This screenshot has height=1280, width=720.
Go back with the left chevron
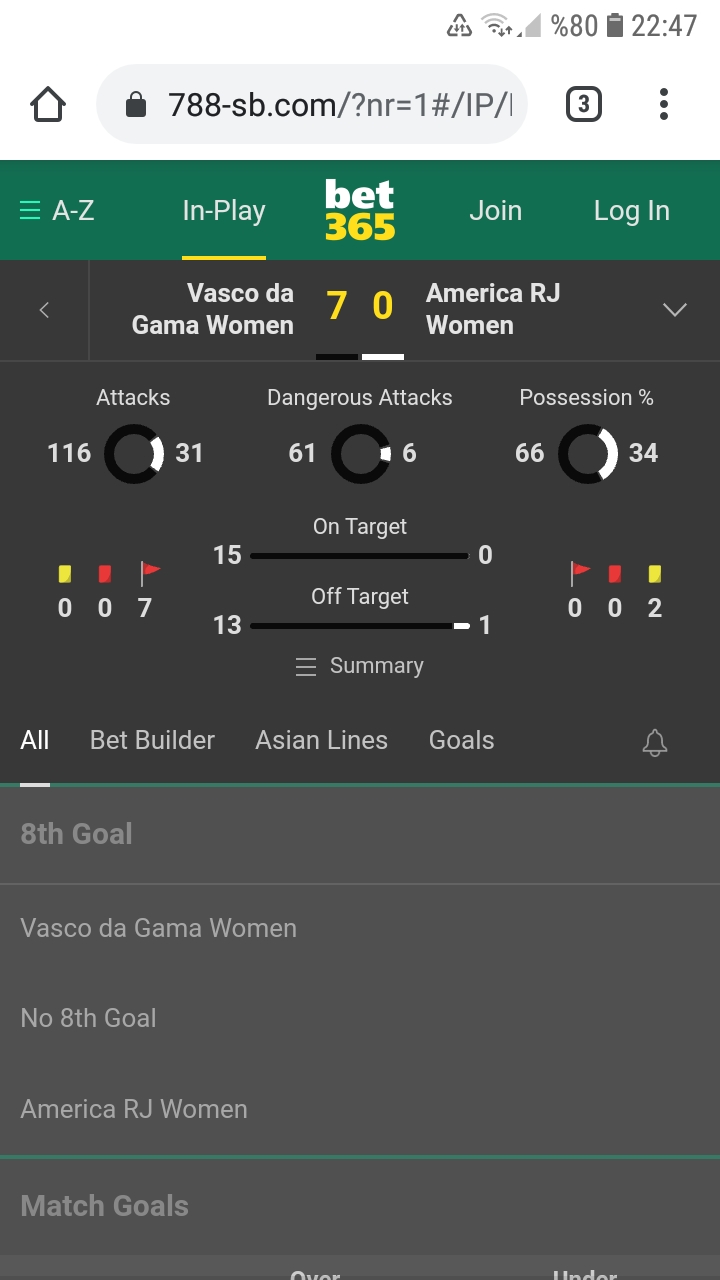(44, 310)
